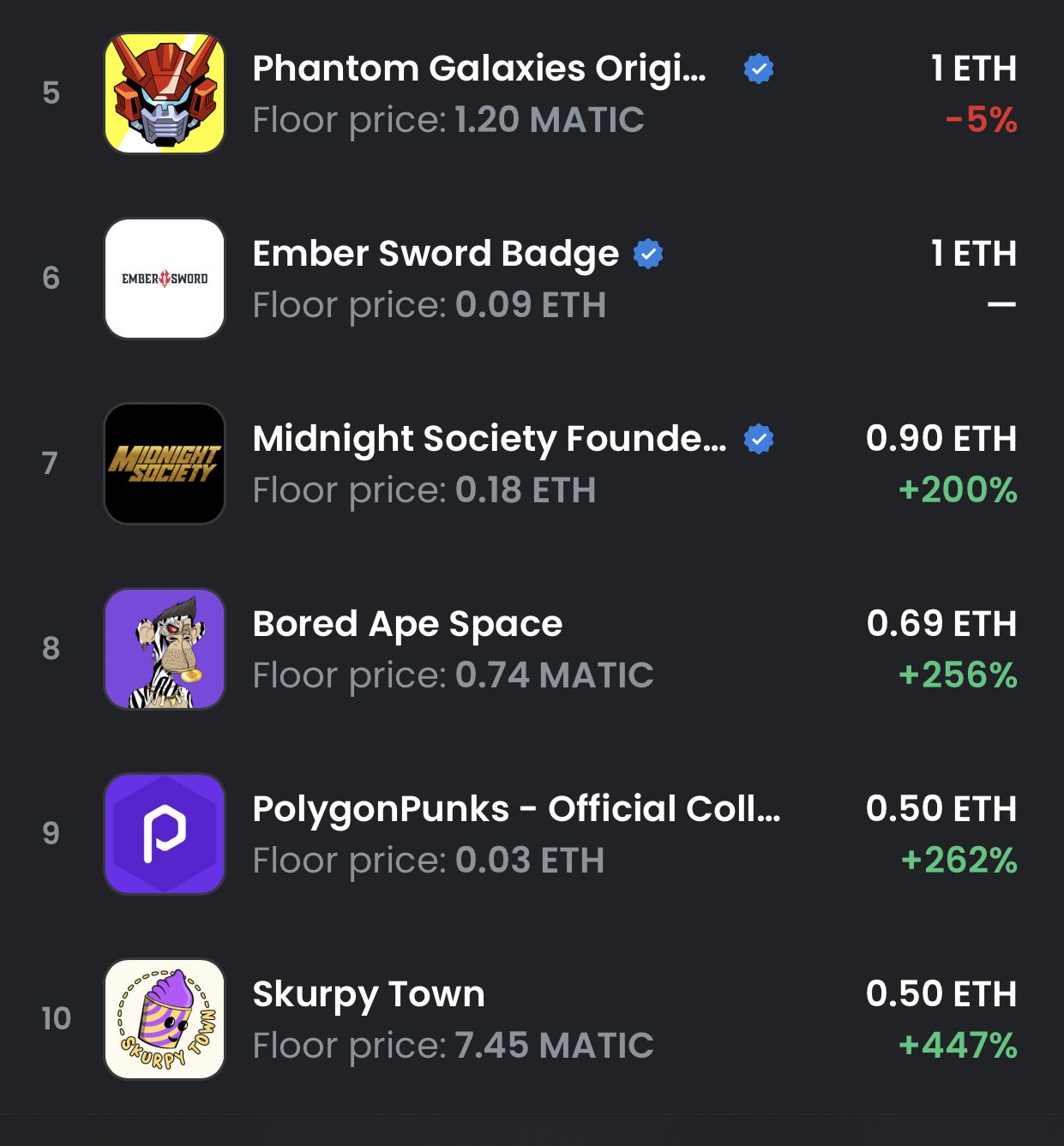Select the Bored Ape Space row
1064x1146 pixels.
[x=532, y=649]
